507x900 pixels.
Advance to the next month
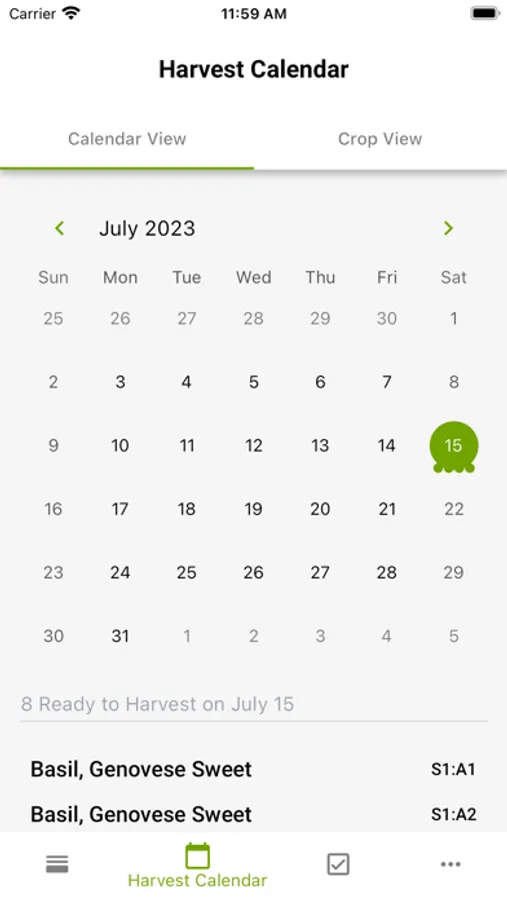(x=448, y=228)
